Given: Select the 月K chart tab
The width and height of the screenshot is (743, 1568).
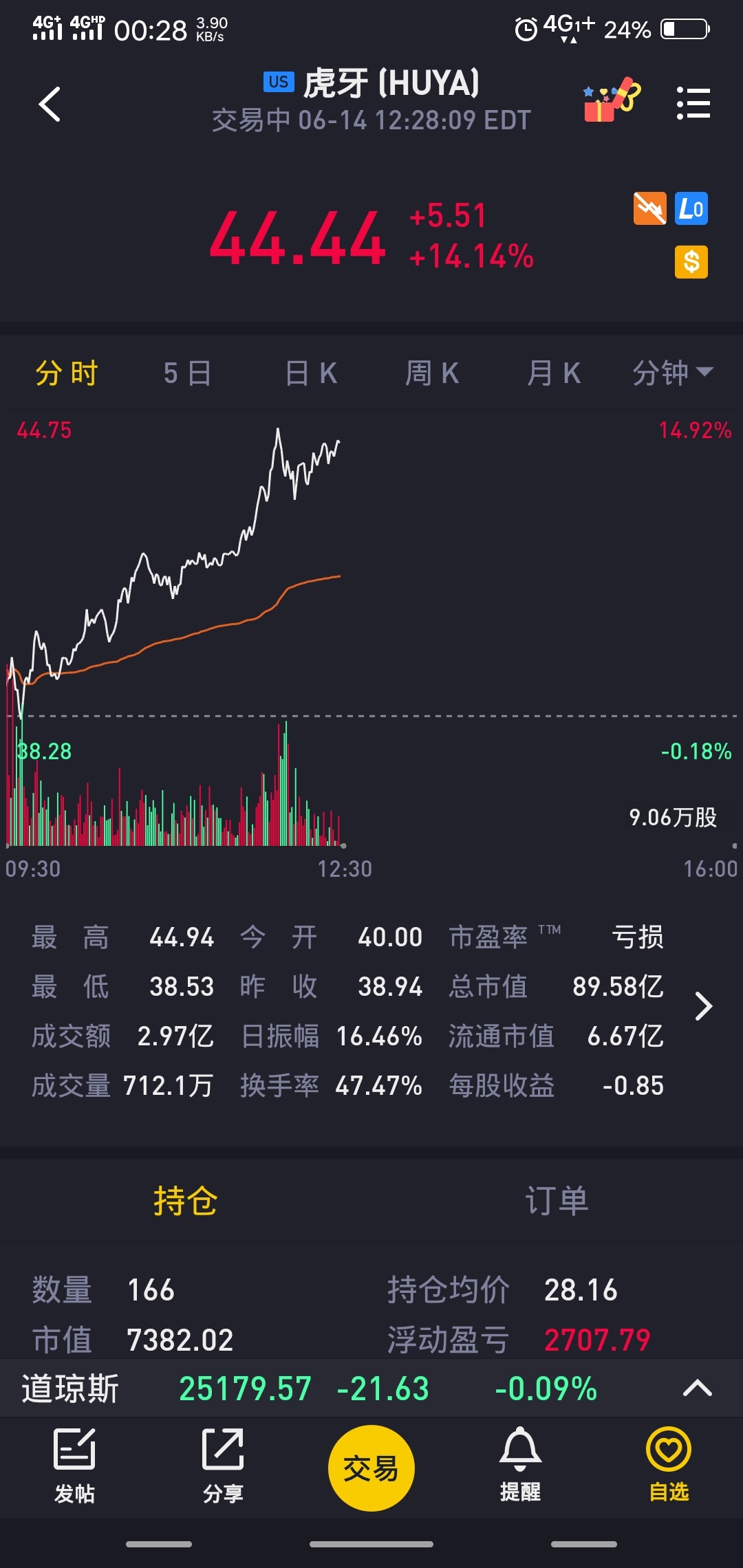Looking at the screenshot, I should 554,373.
